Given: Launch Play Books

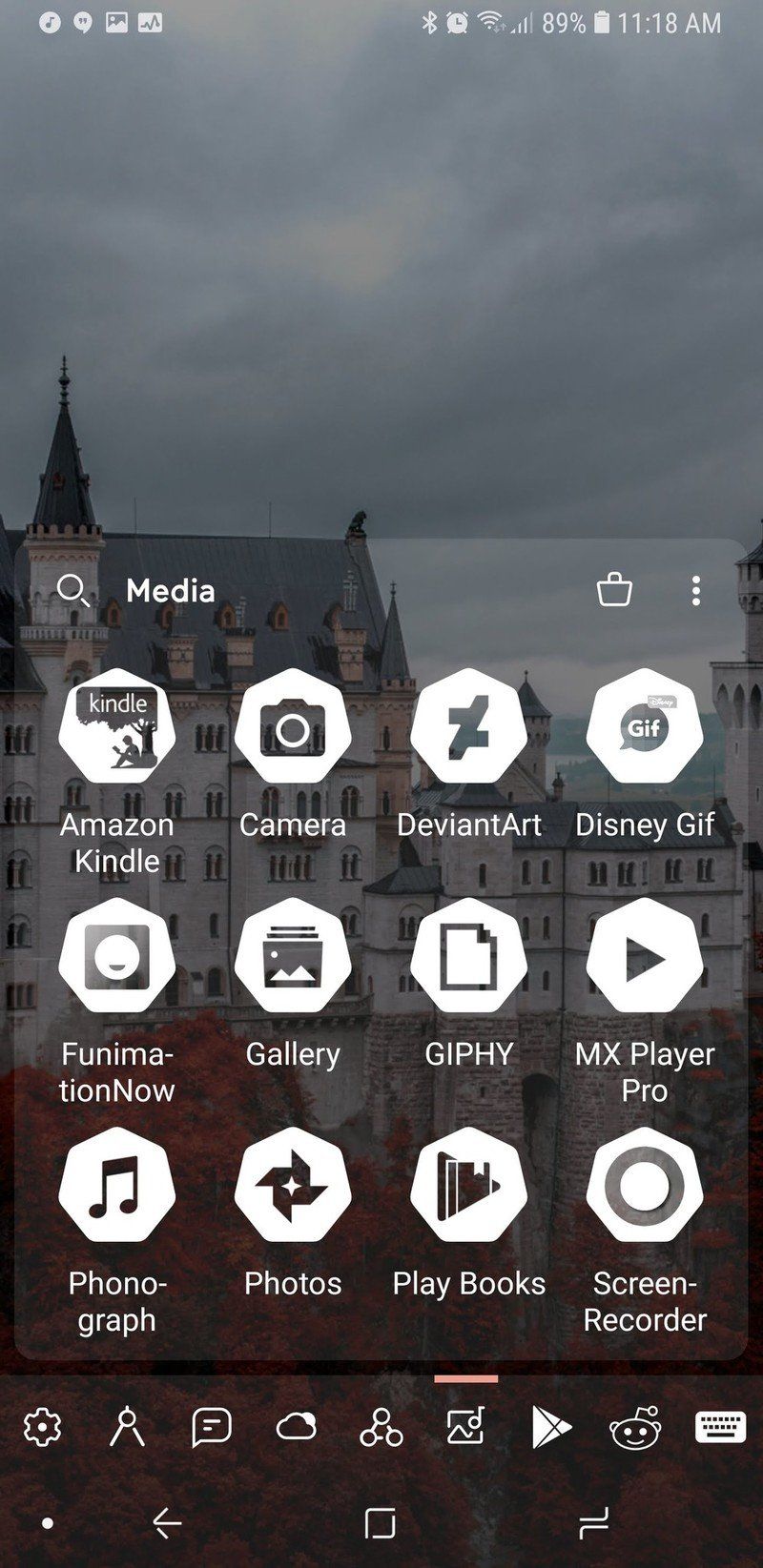Looking at the screenshot, I should (469, 1187).
